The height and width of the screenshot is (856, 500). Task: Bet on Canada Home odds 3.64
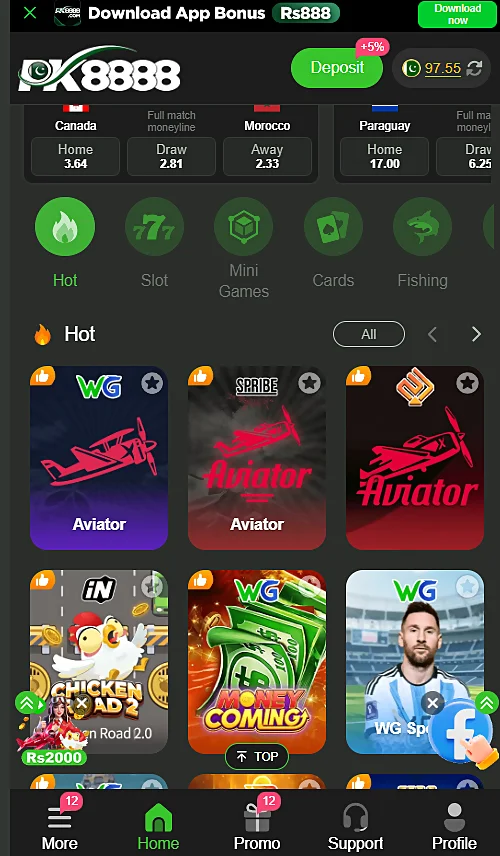75,156
